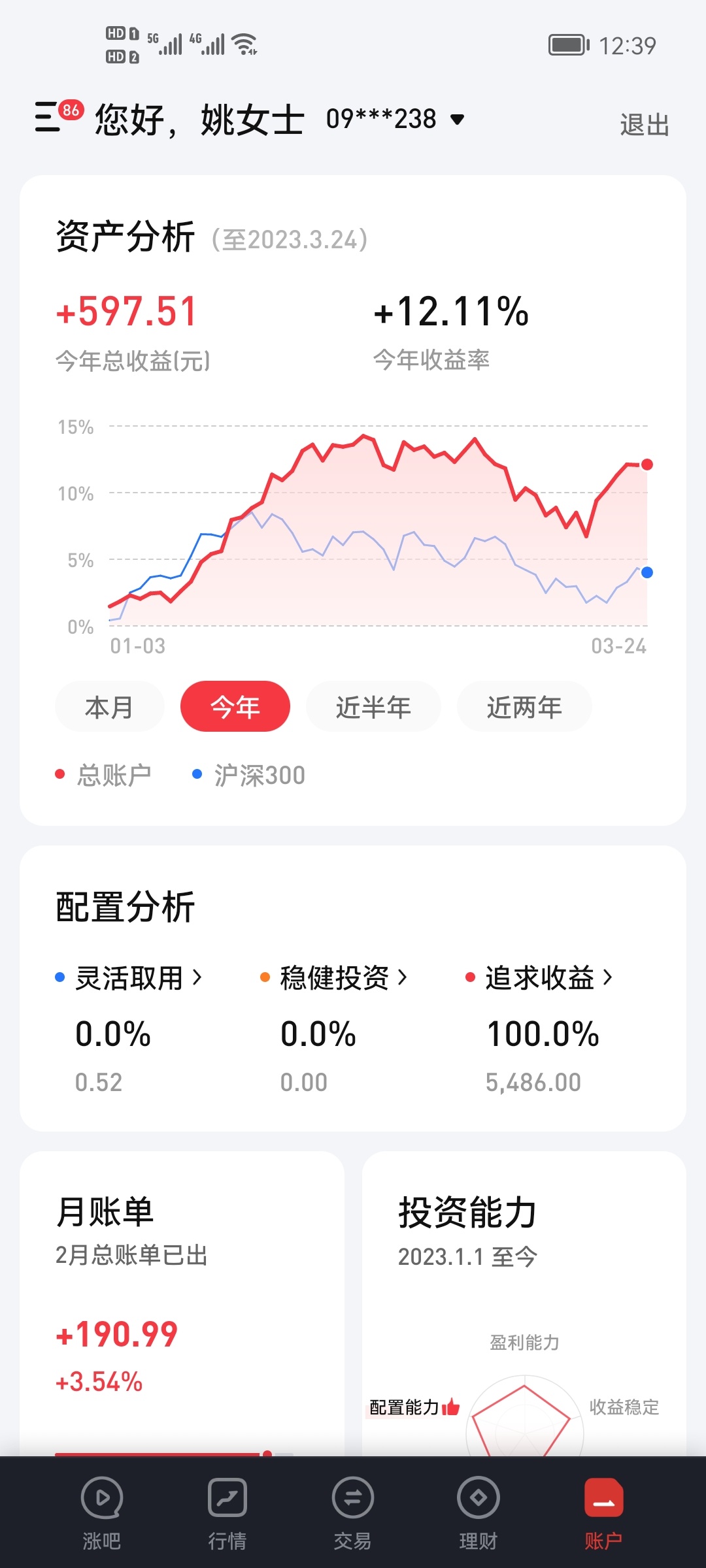Open the hamburger menu with 86 badge
Image resolution: width=706 pixels, height=1568 pixels.
tap(48, 118)
